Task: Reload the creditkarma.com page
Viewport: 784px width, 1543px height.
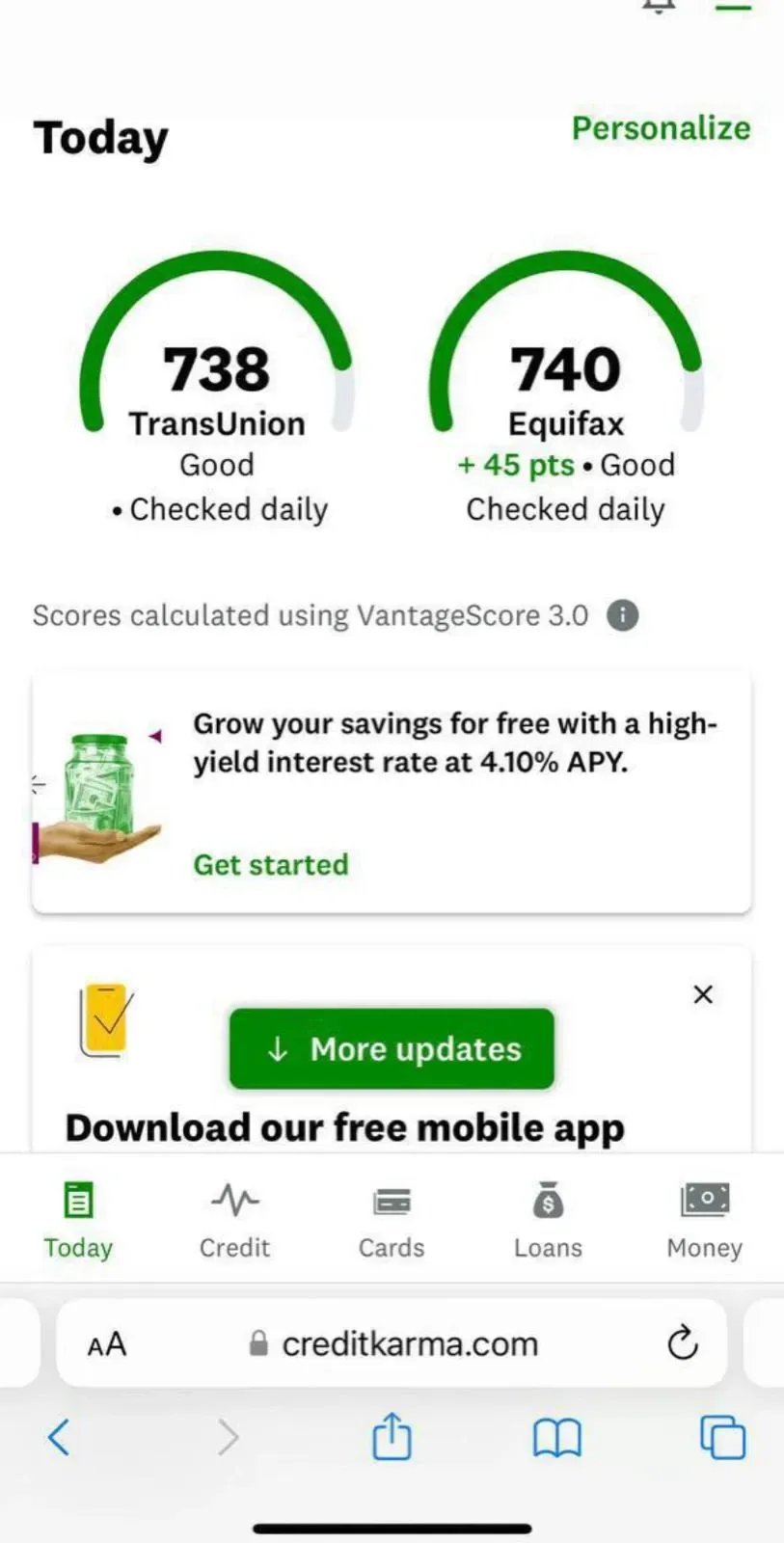Action: click(682, 1342)
